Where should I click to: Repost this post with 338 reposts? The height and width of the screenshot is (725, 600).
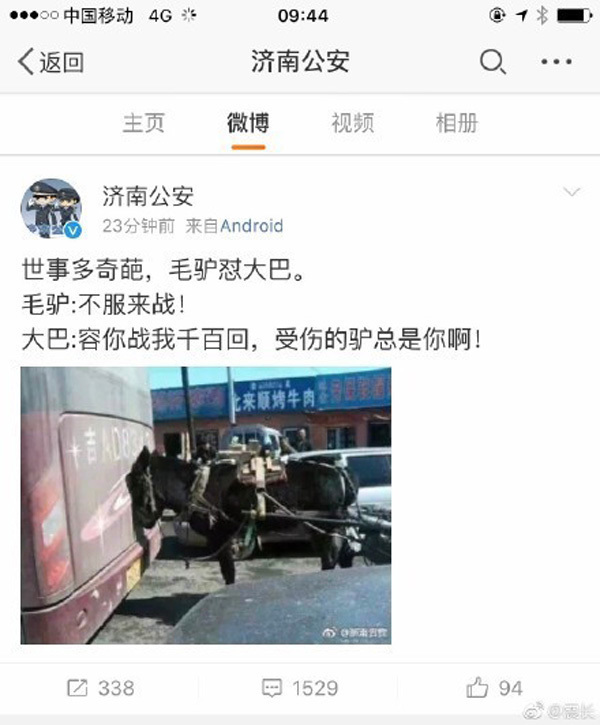(x=100, y=688)
